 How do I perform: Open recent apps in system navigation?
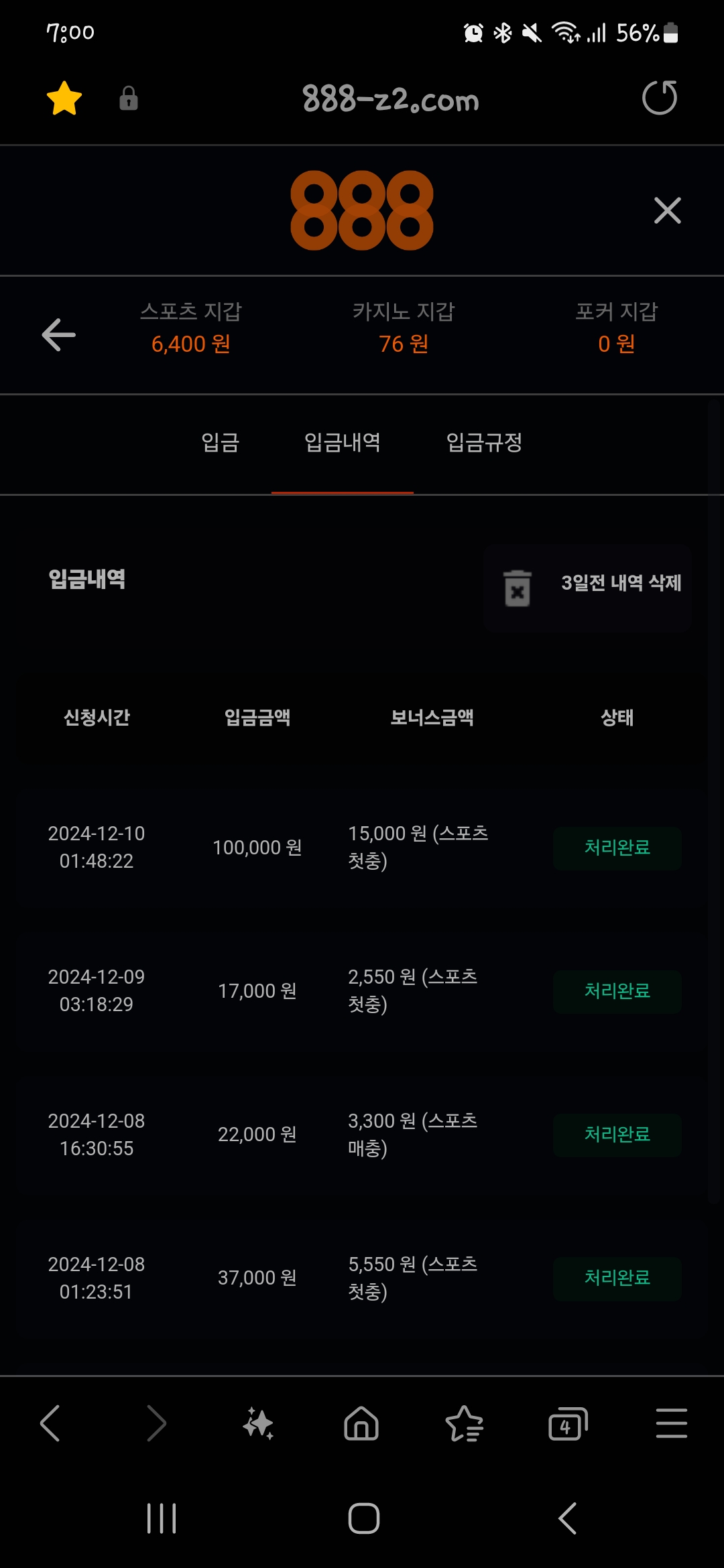coord(162,1518)
